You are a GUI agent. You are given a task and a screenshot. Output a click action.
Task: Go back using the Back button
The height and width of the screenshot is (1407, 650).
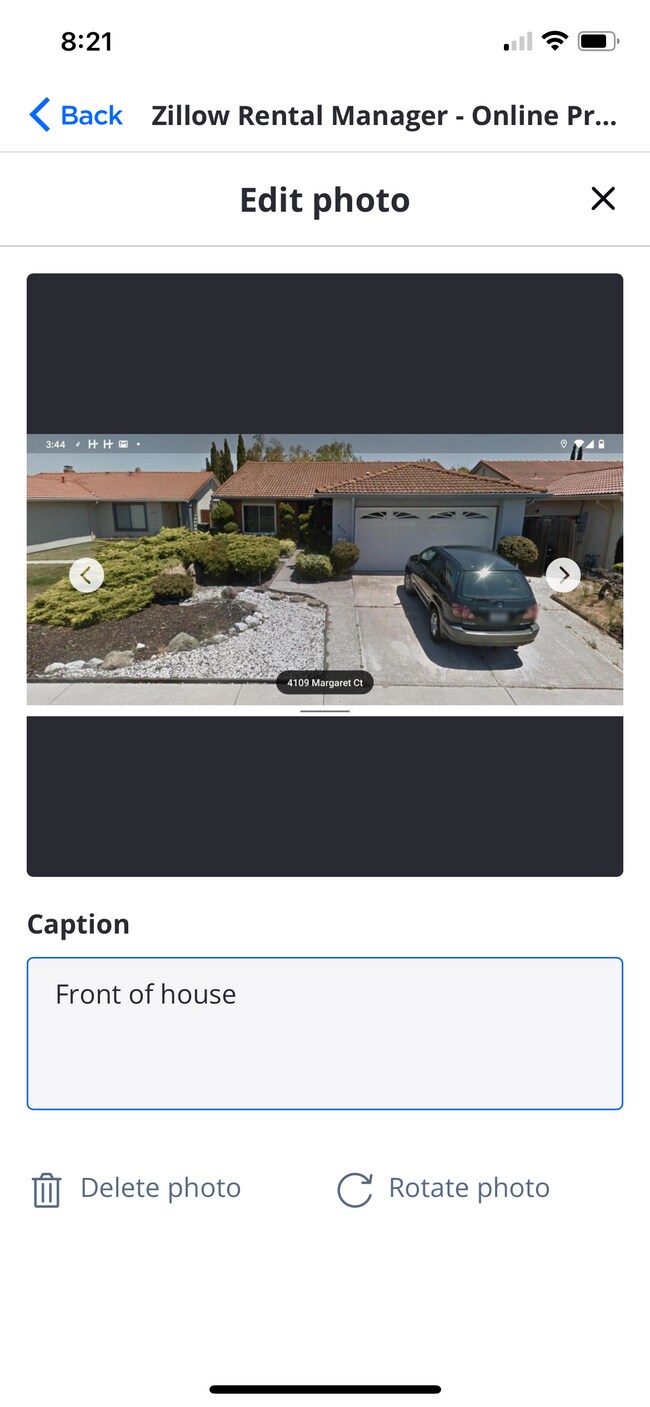(x=76, y=116)
